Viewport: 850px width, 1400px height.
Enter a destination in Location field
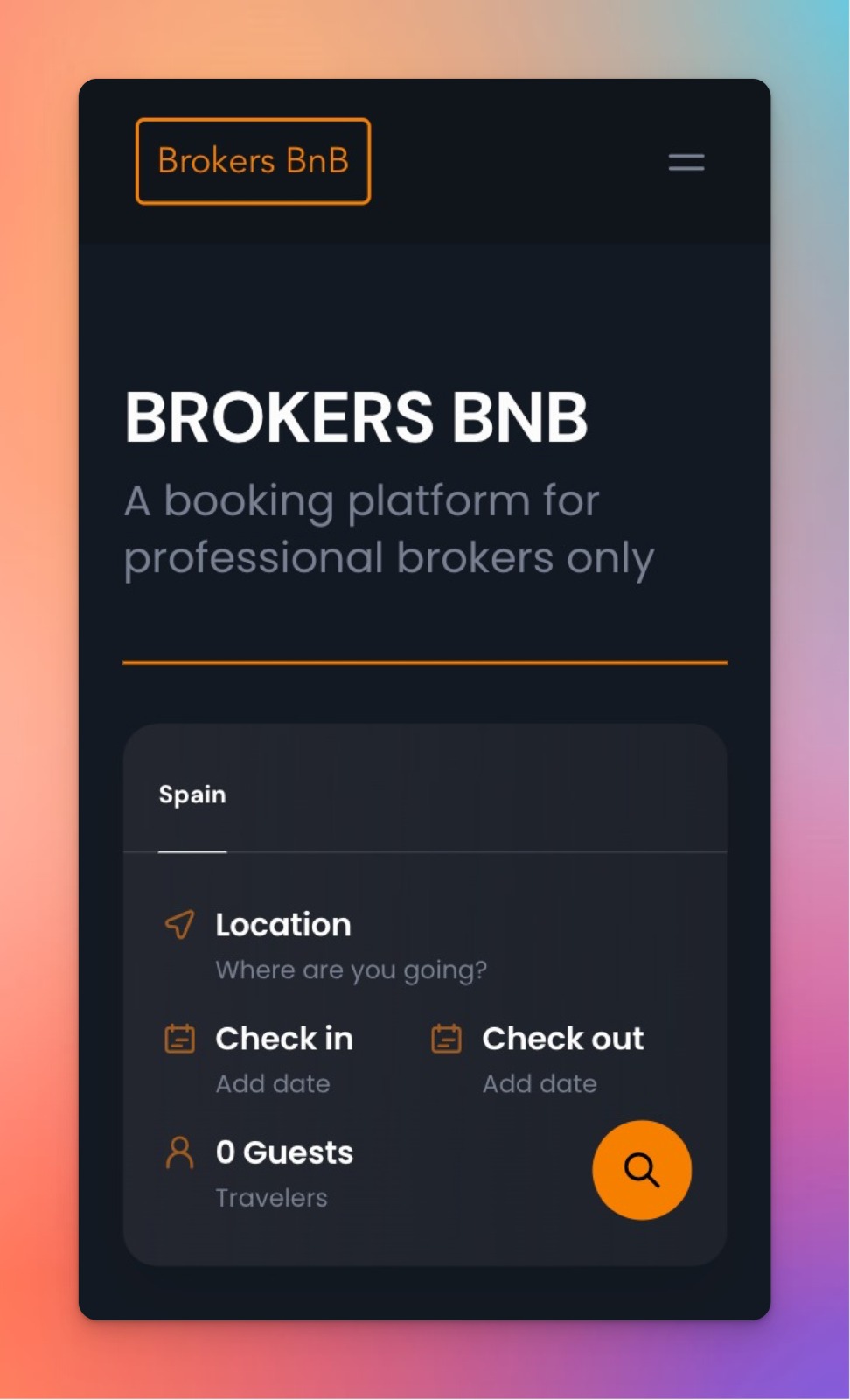click(x=325, y=945)
